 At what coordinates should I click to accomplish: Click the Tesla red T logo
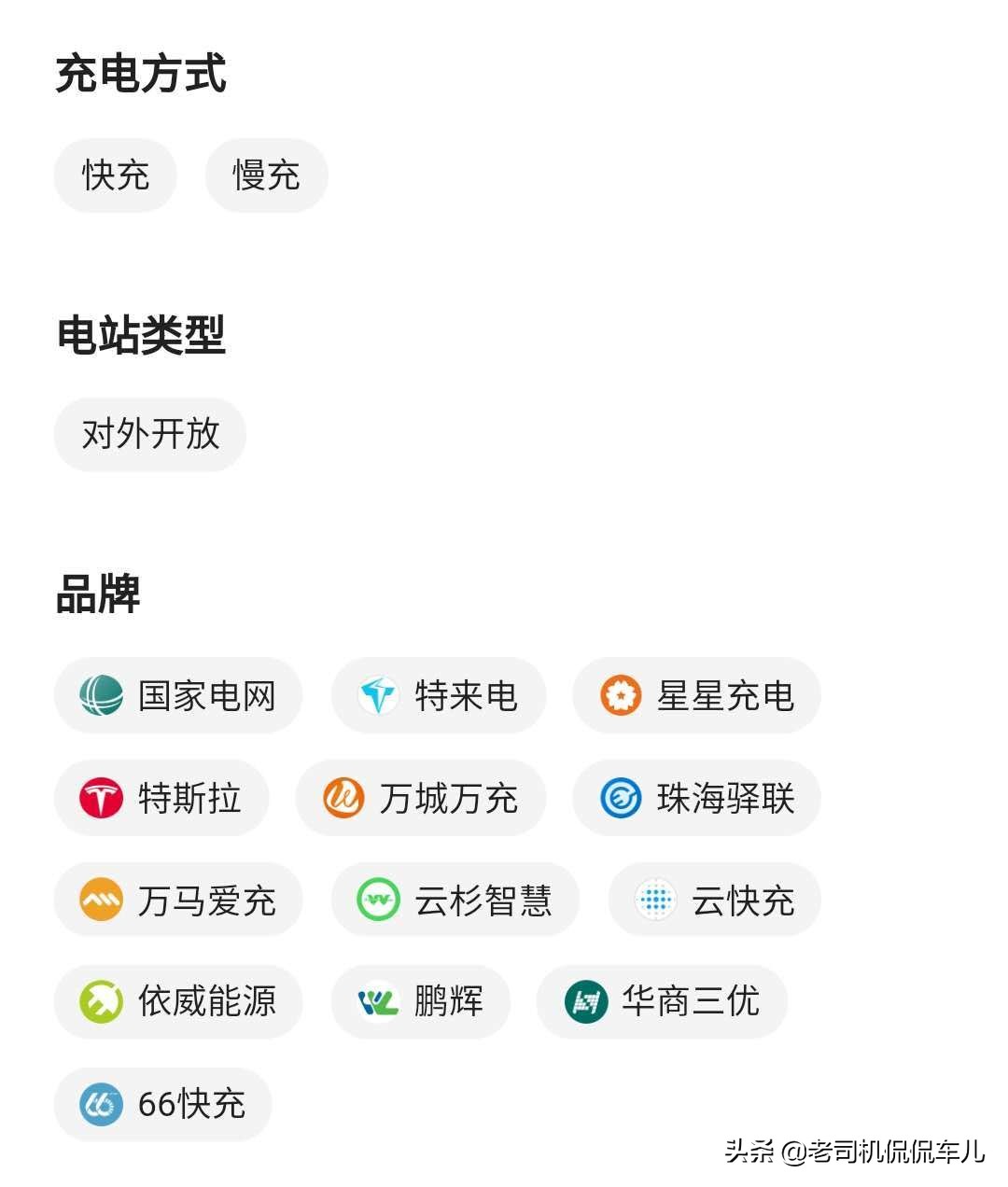click(x=103, y=798)
